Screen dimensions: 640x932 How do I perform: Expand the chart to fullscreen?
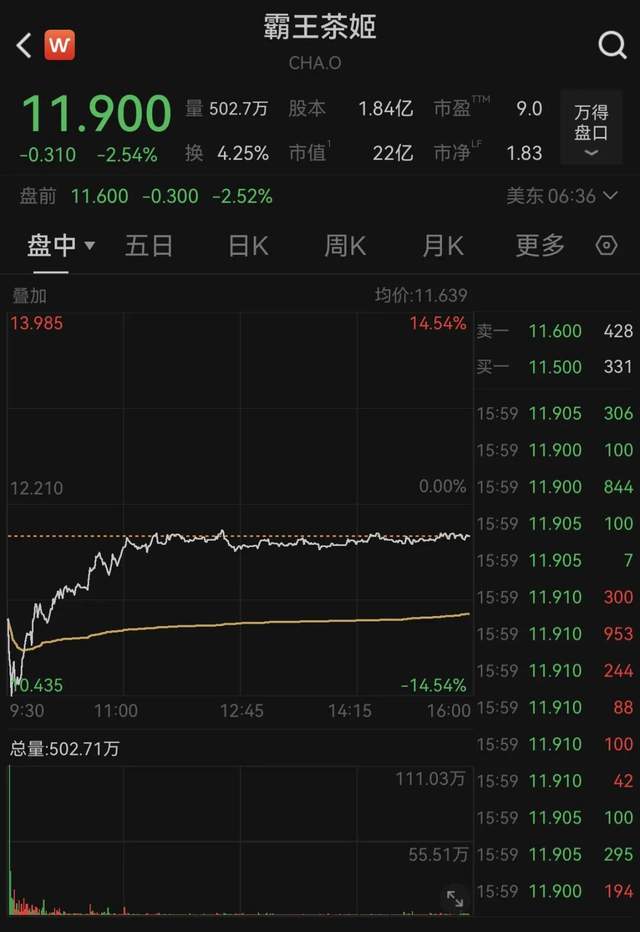click(x=455, y=899)
